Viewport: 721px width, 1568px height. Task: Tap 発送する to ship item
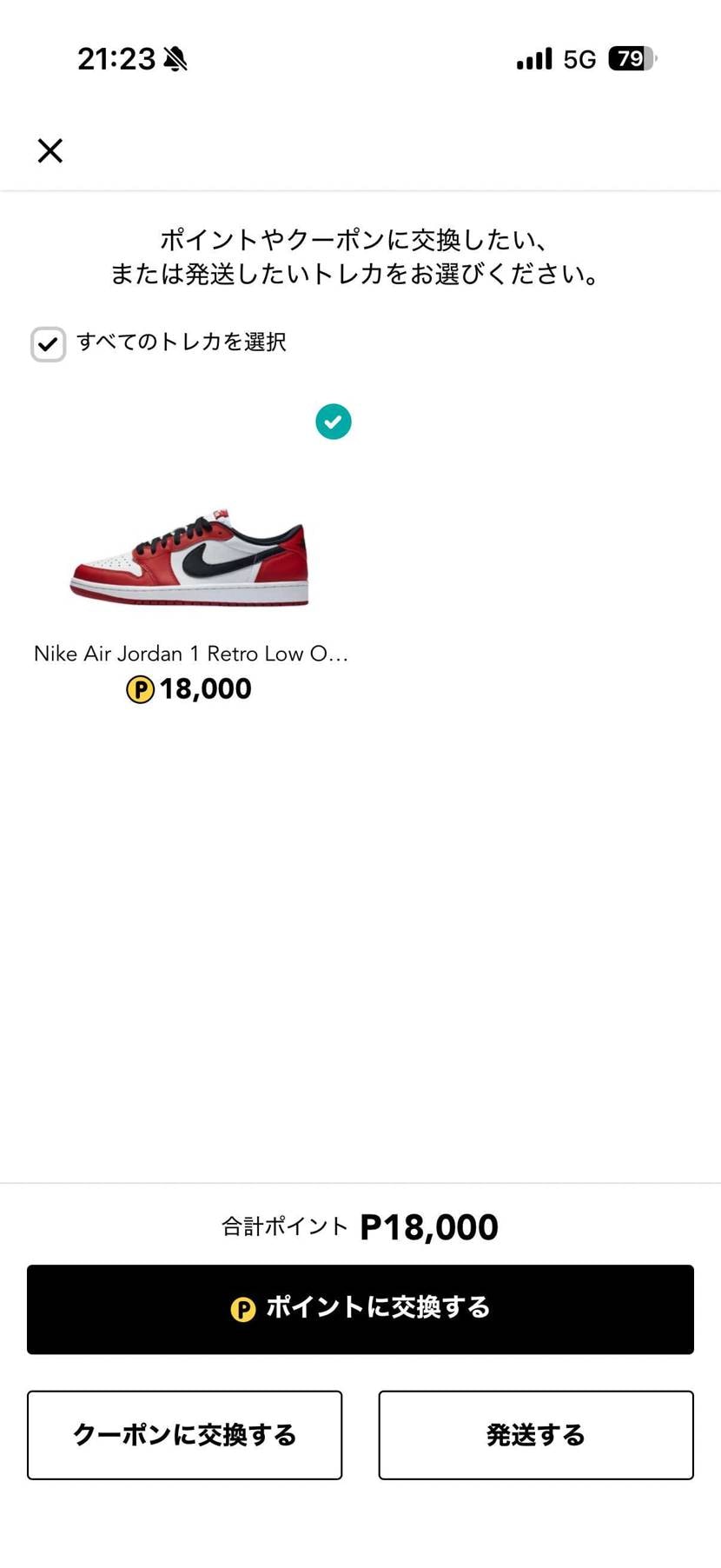(x=535, y=1435)
